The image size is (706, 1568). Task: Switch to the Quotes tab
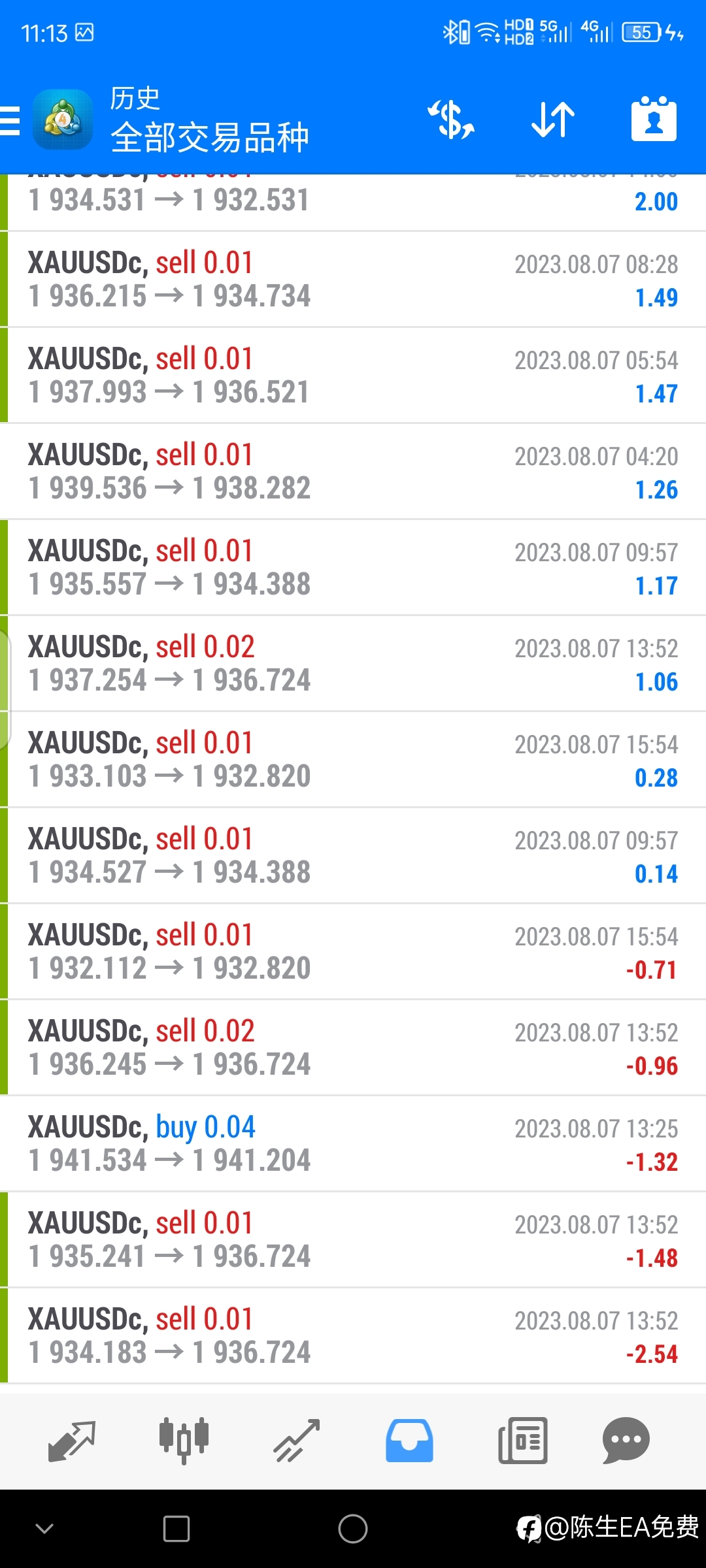(x=71, y=1441)
